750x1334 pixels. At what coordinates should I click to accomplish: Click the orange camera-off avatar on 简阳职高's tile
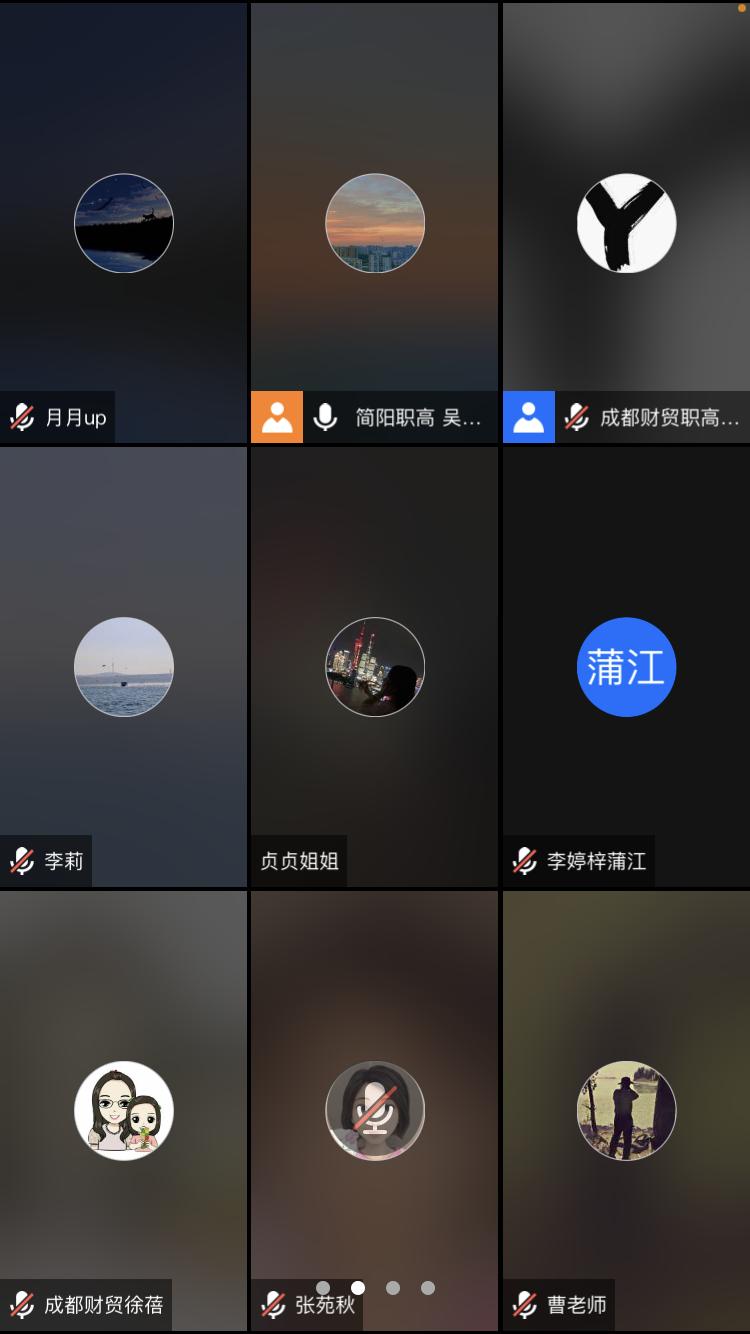pyautogui.click(x=277, y=417)
